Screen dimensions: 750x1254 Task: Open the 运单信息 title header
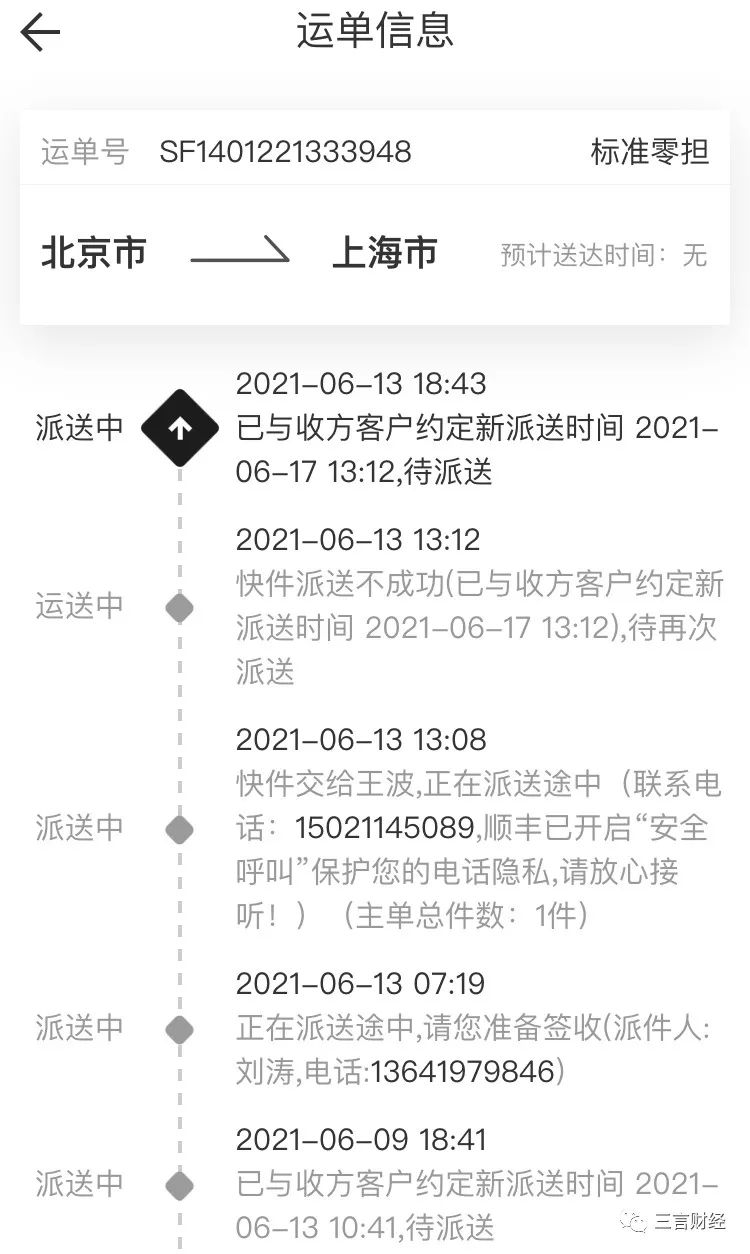(x=375, y=33)
